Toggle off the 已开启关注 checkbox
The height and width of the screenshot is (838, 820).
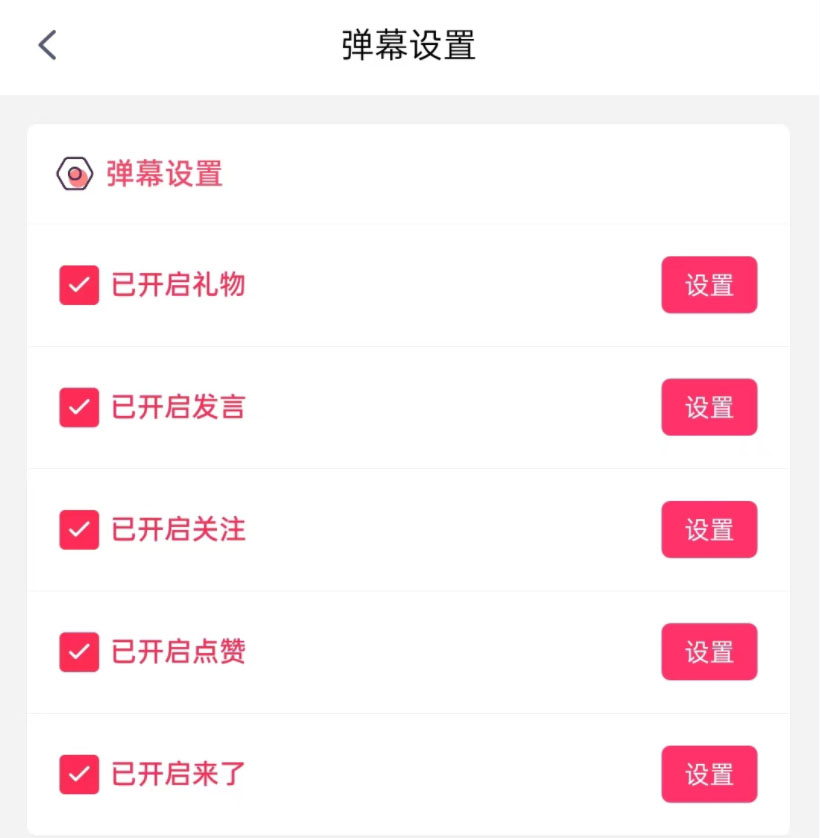pos(79,529)
